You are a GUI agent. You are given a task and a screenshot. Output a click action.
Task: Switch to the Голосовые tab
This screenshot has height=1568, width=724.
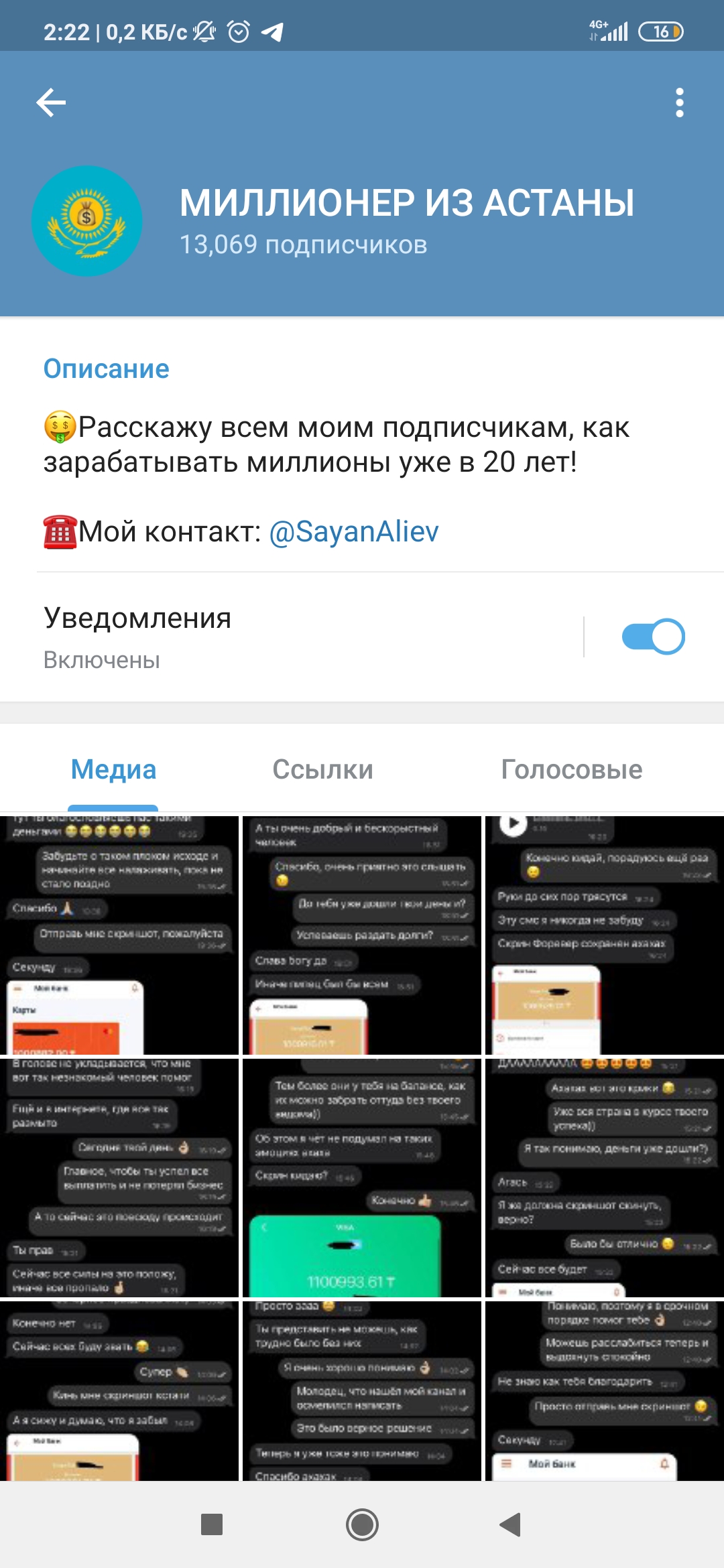[x=572, y=769]
